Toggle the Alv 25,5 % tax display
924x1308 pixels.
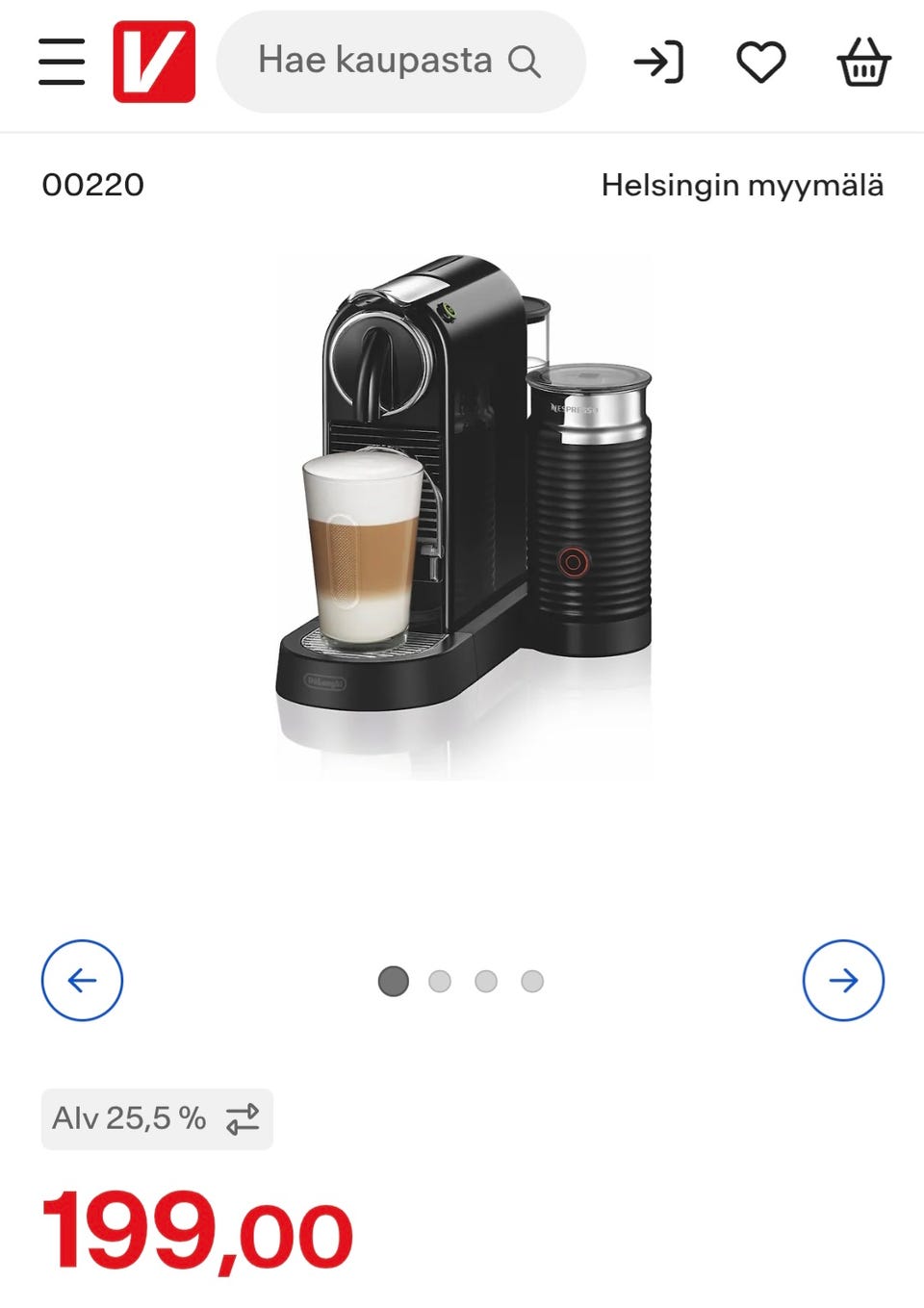157,1118
